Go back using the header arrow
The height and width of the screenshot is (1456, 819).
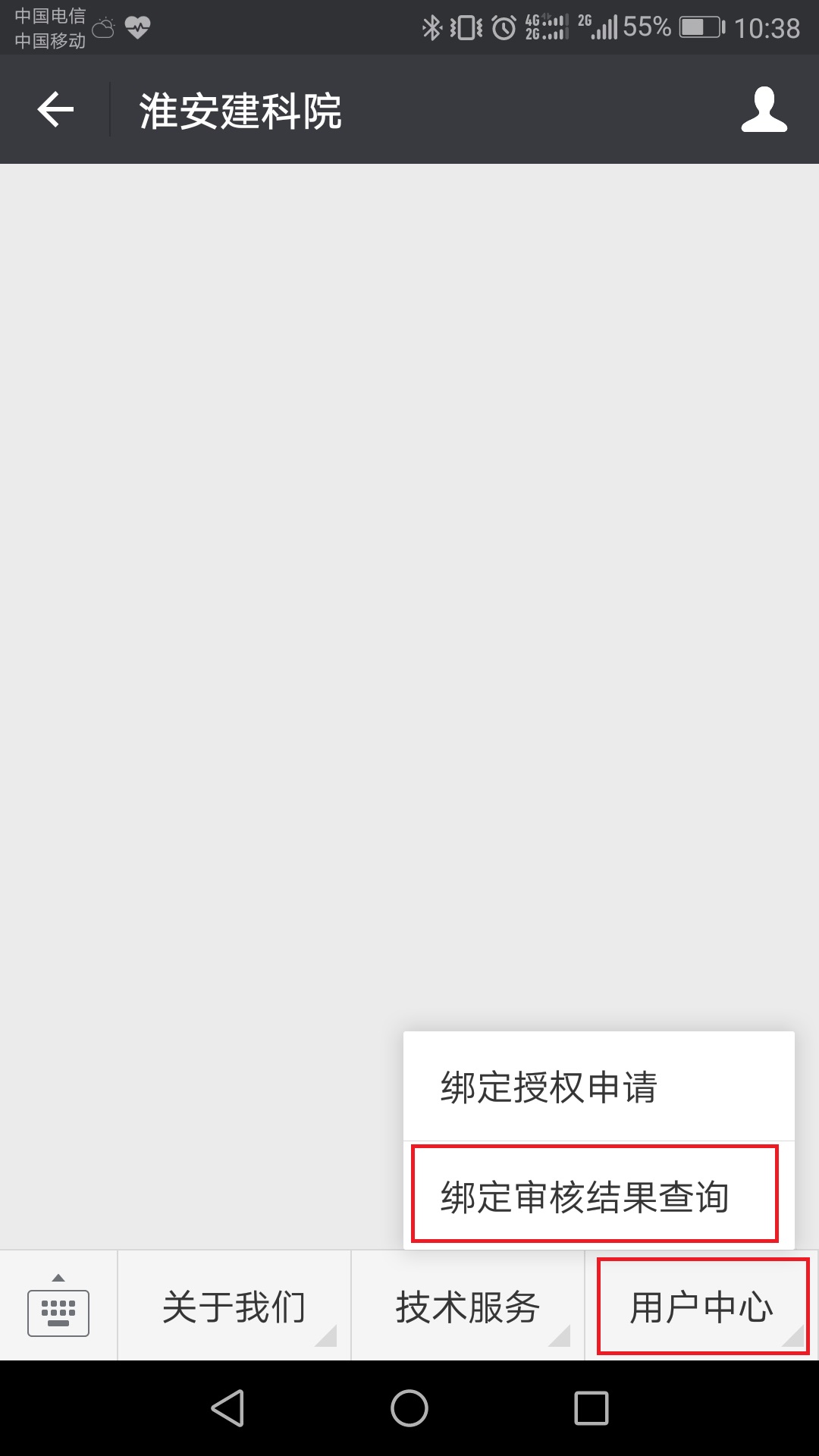pos(55,110)
